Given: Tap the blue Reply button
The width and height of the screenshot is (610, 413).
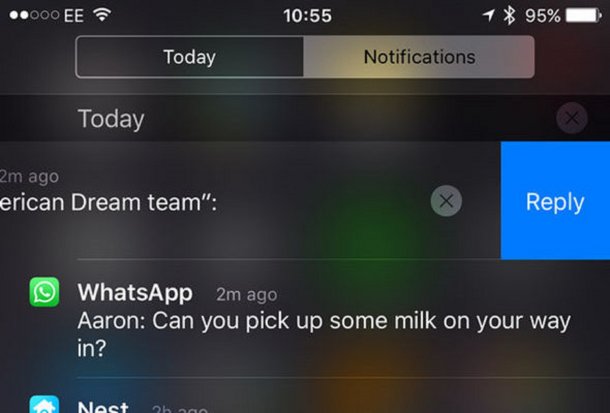Looking at the screenshot, I should [554, 201].
